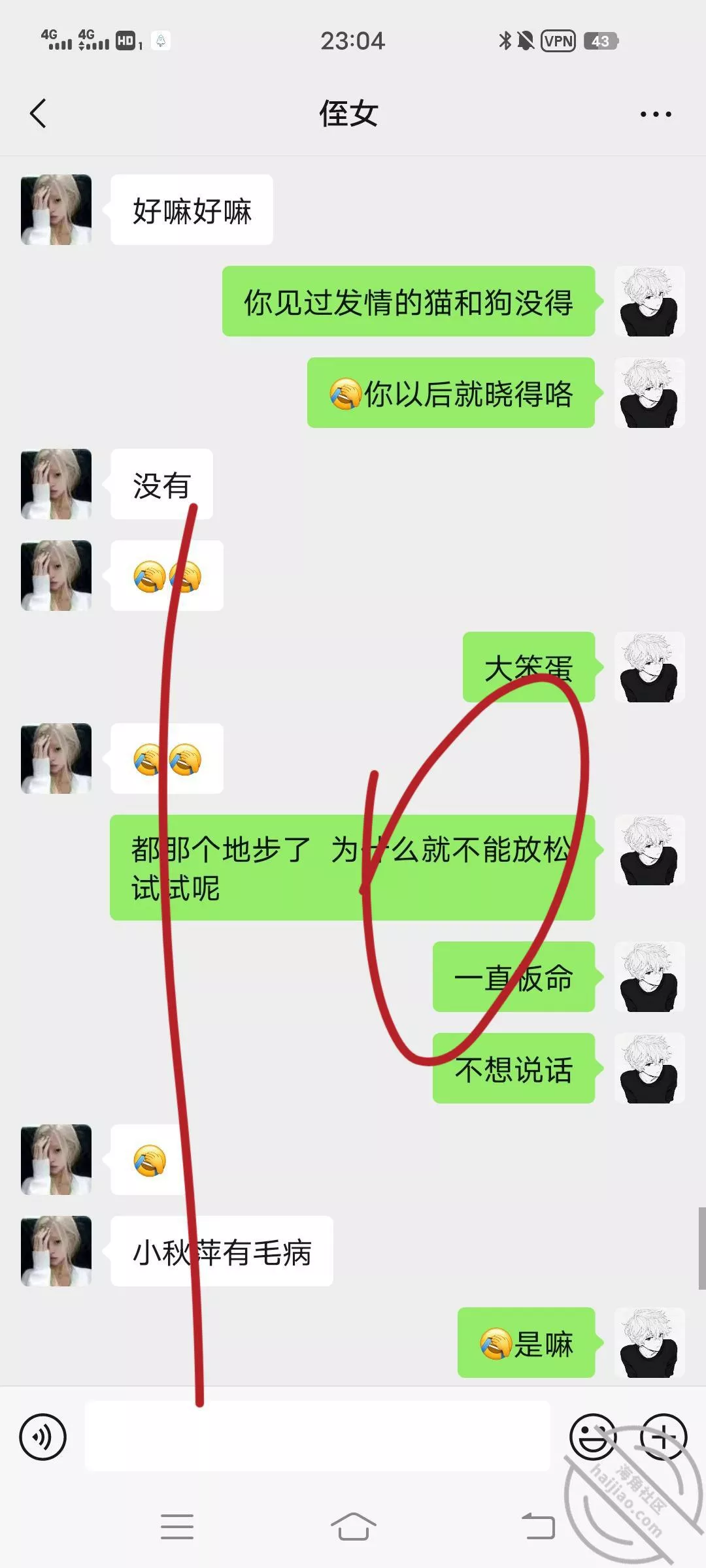This screenshot has width=706, height=1568.
Task: Focus the message text field
Action: point(317,1437)
